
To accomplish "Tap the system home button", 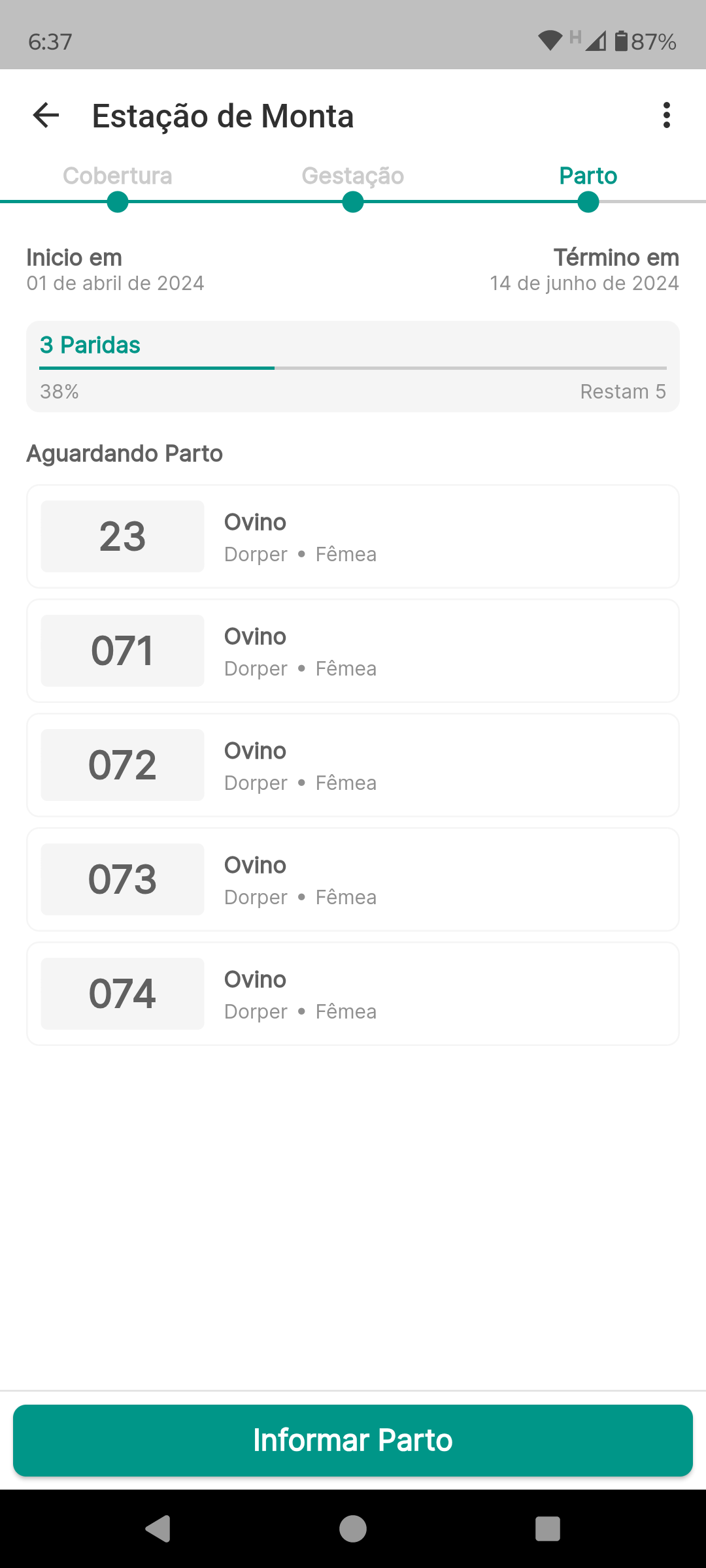I will coord(353,1529).
